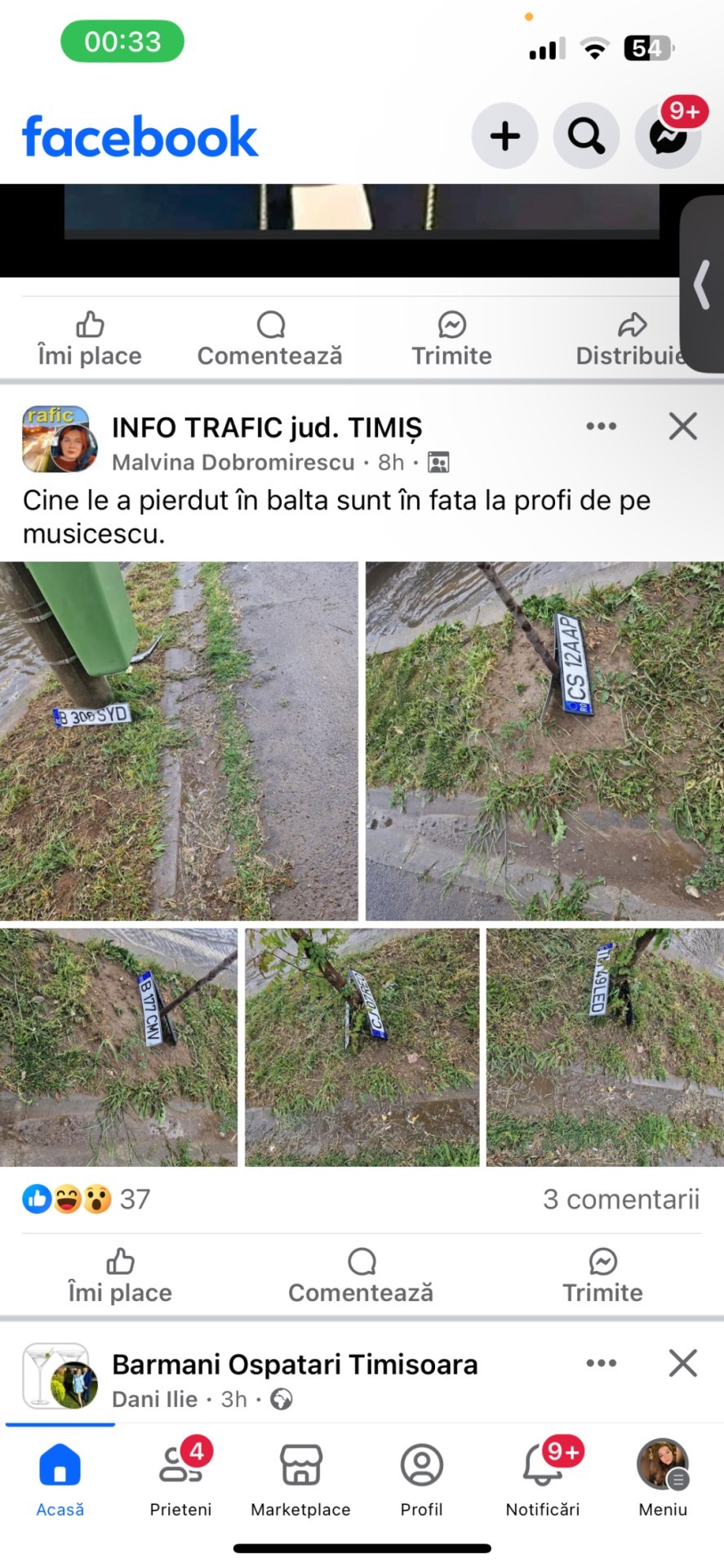Switch to the Prieteni tab
Viewport: 724px width, 1568px height.
[180, 1478]
